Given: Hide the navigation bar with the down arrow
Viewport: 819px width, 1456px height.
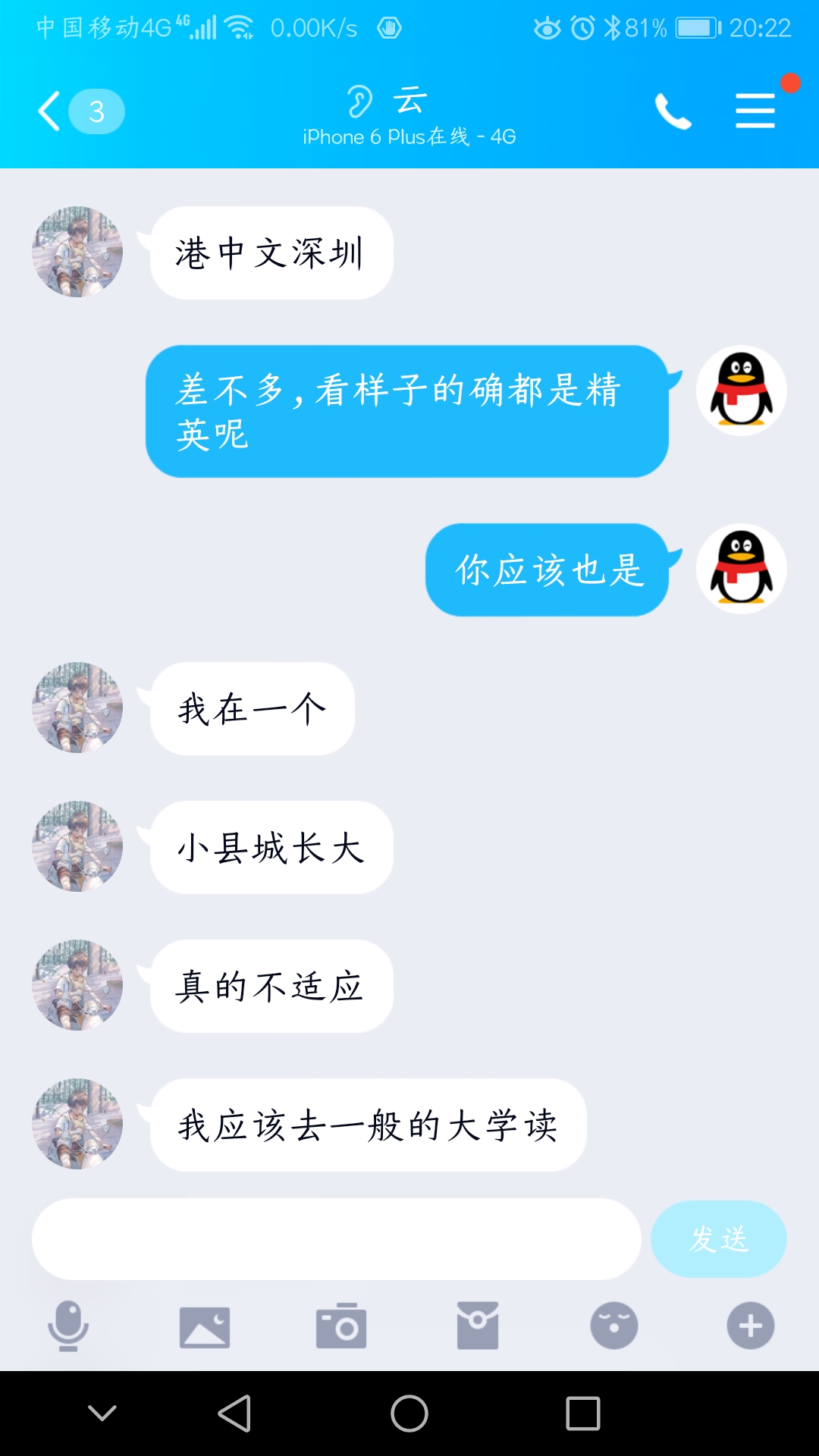Looking at the screenshot, I should (x=102, y=1412).
